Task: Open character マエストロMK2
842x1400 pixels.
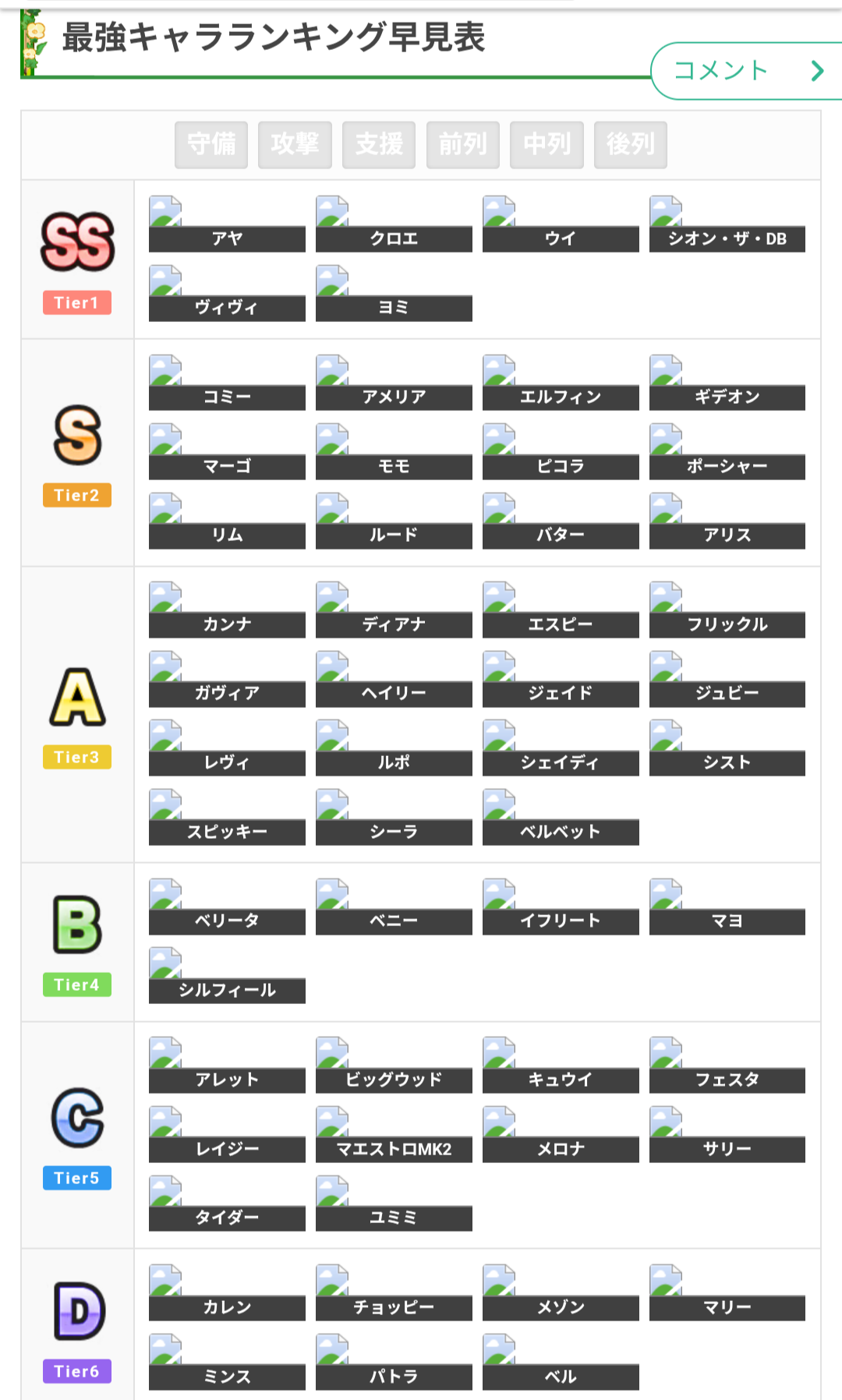Action: pyautogui.click(x=394, y=1135)
